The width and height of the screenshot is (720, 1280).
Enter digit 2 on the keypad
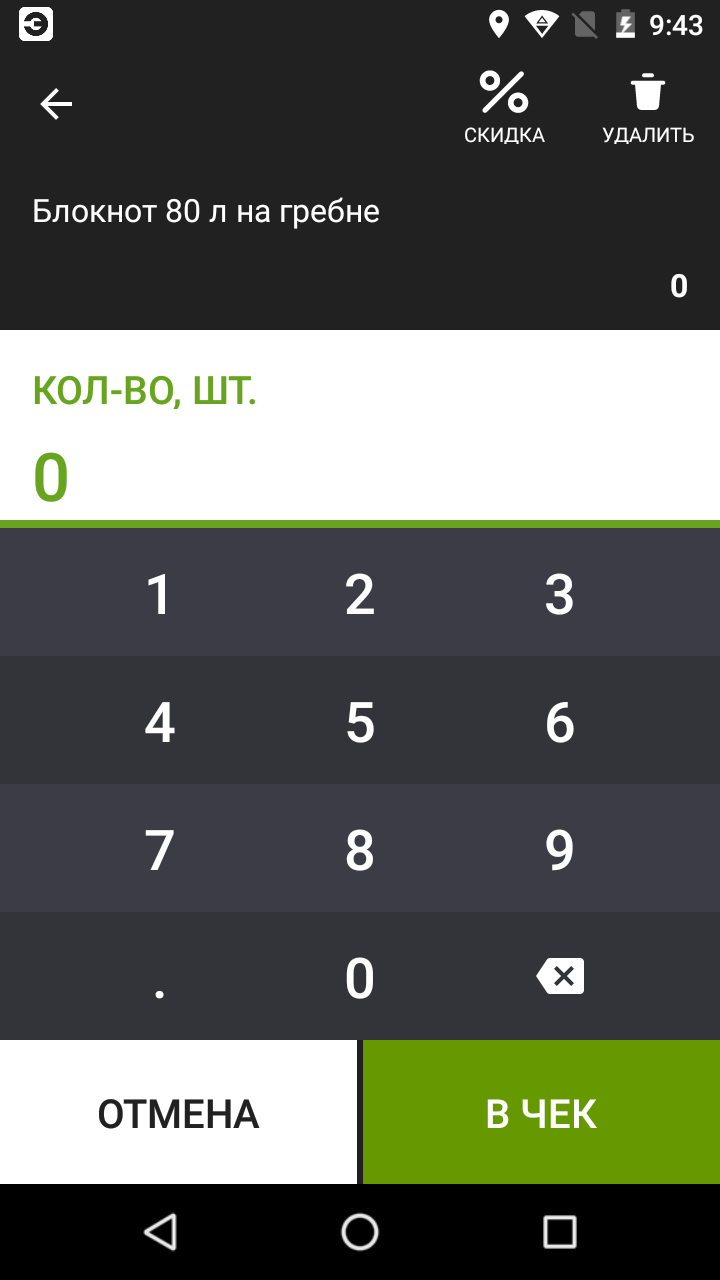pos(360,594)
